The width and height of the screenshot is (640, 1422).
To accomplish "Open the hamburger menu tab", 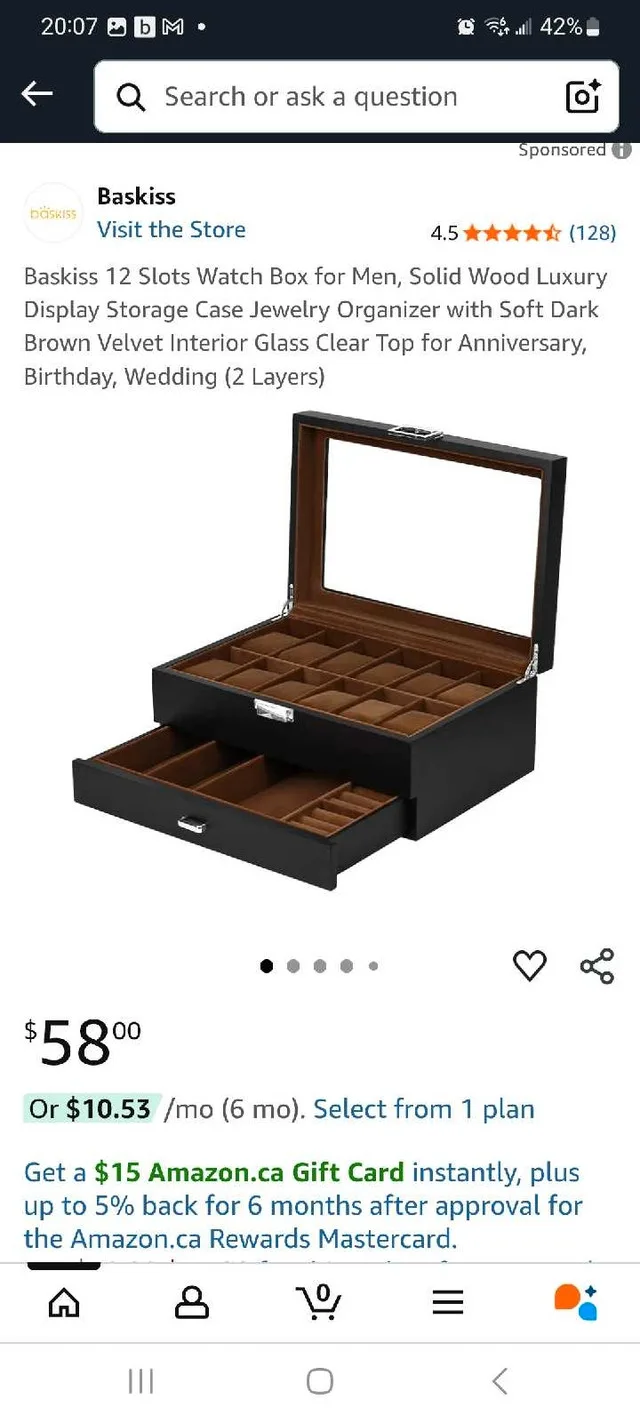I will [x=448, y=1301].
